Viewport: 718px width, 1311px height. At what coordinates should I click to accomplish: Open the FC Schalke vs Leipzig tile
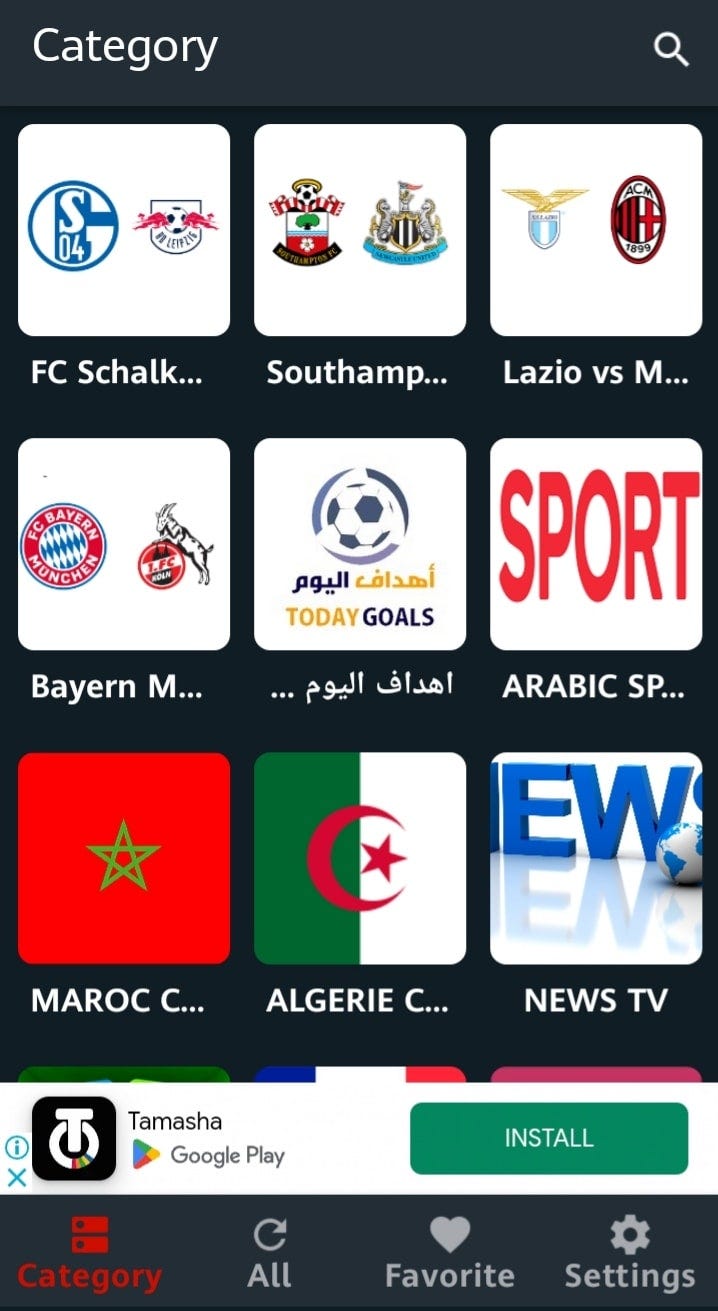click(x=124, y=229)
